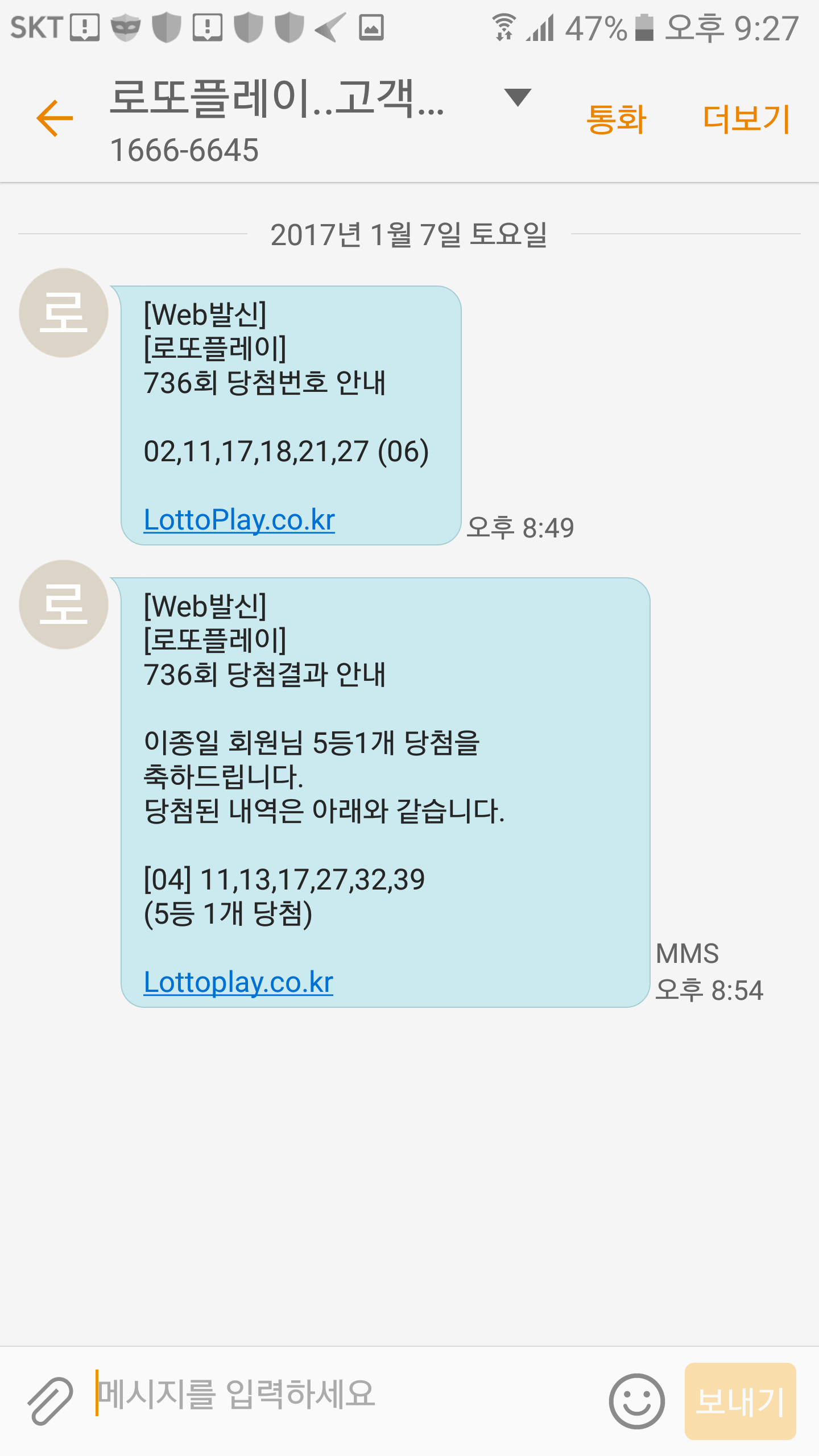Go back using the orange arrow

tap(55, 118)
